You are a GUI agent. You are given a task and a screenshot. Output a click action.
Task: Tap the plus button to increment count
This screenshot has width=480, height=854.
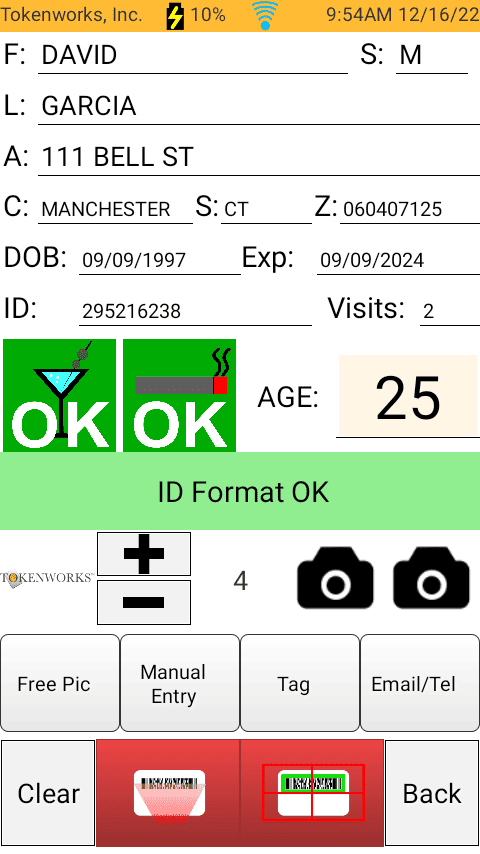pyautogui.click(x=144, y=554)
